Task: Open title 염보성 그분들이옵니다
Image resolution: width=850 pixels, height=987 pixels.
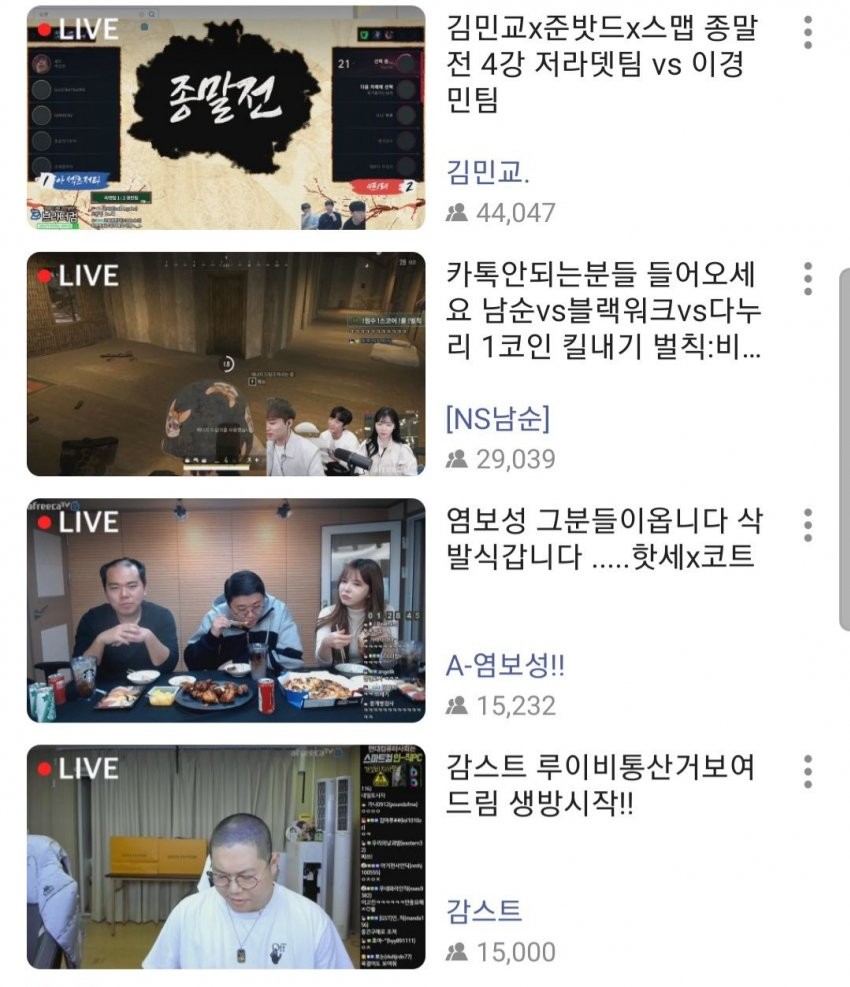Action: coord(598,540)
